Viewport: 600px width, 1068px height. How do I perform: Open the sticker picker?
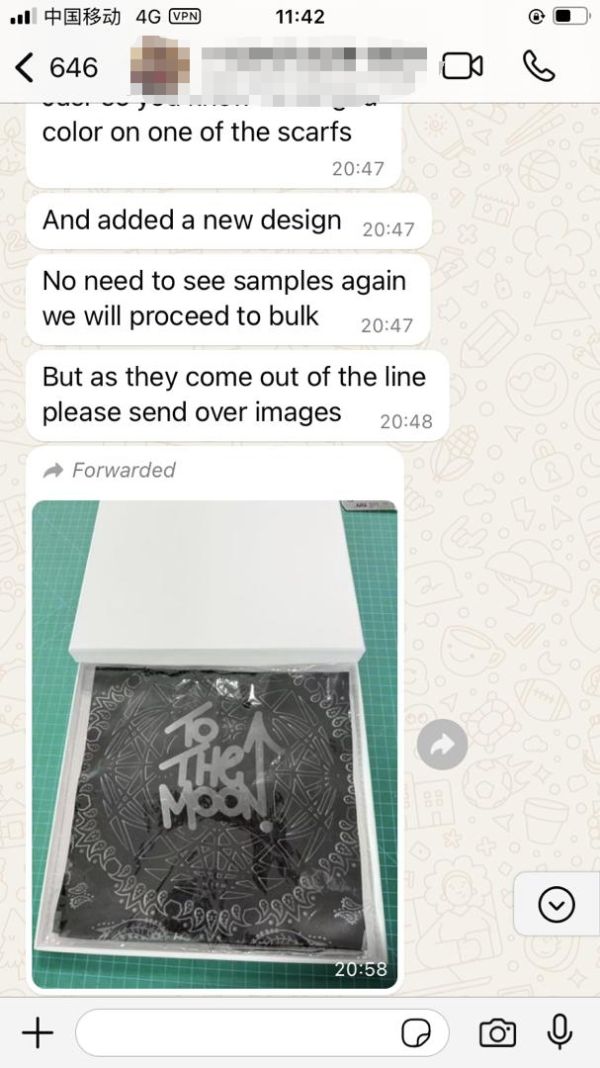[415, 1034]
